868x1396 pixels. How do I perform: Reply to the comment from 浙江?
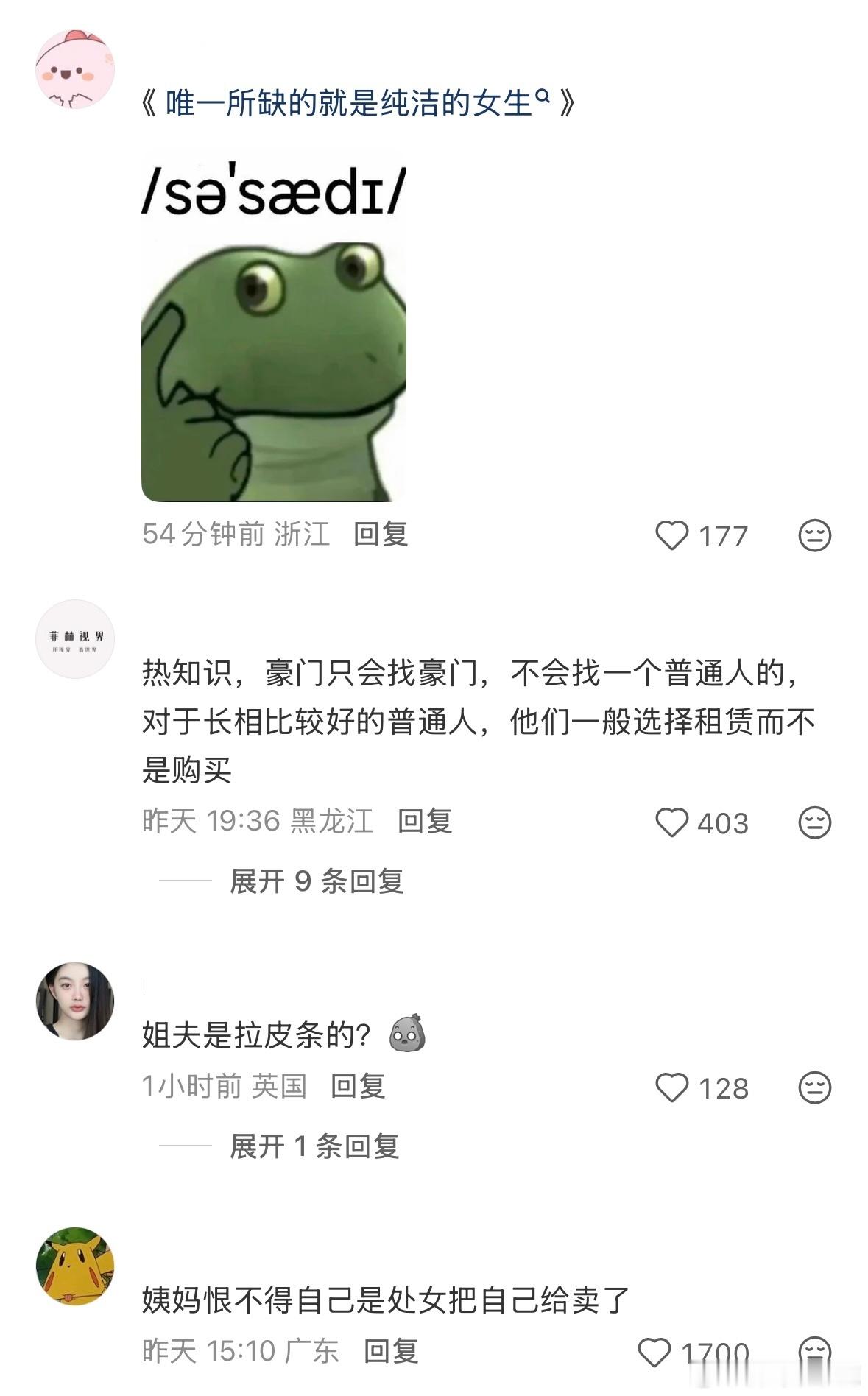point(381,534)
